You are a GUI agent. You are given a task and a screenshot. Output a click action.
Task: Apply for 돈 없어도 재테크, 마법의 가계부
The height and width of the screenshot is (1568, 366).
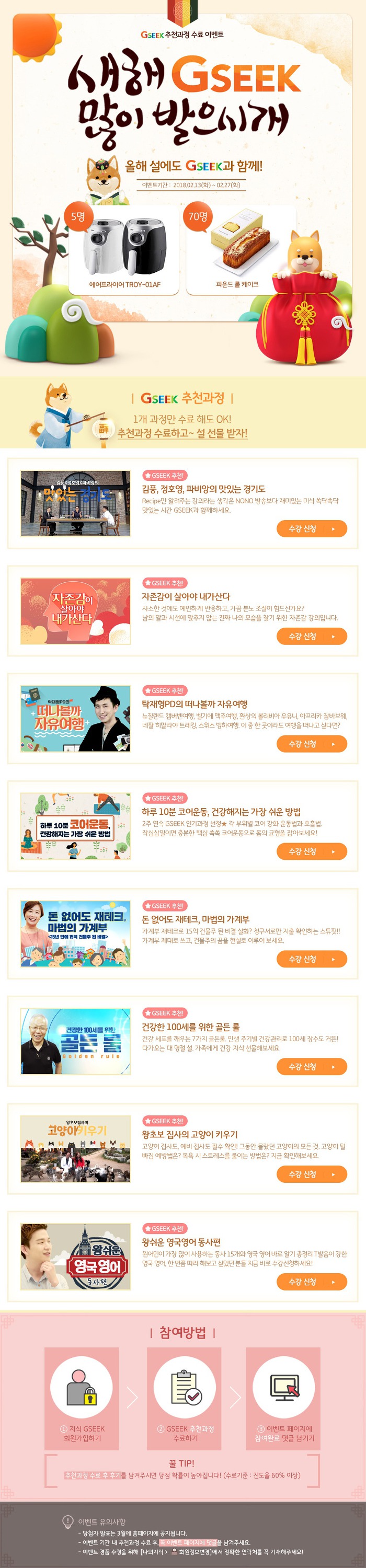[x=311, y=959]
